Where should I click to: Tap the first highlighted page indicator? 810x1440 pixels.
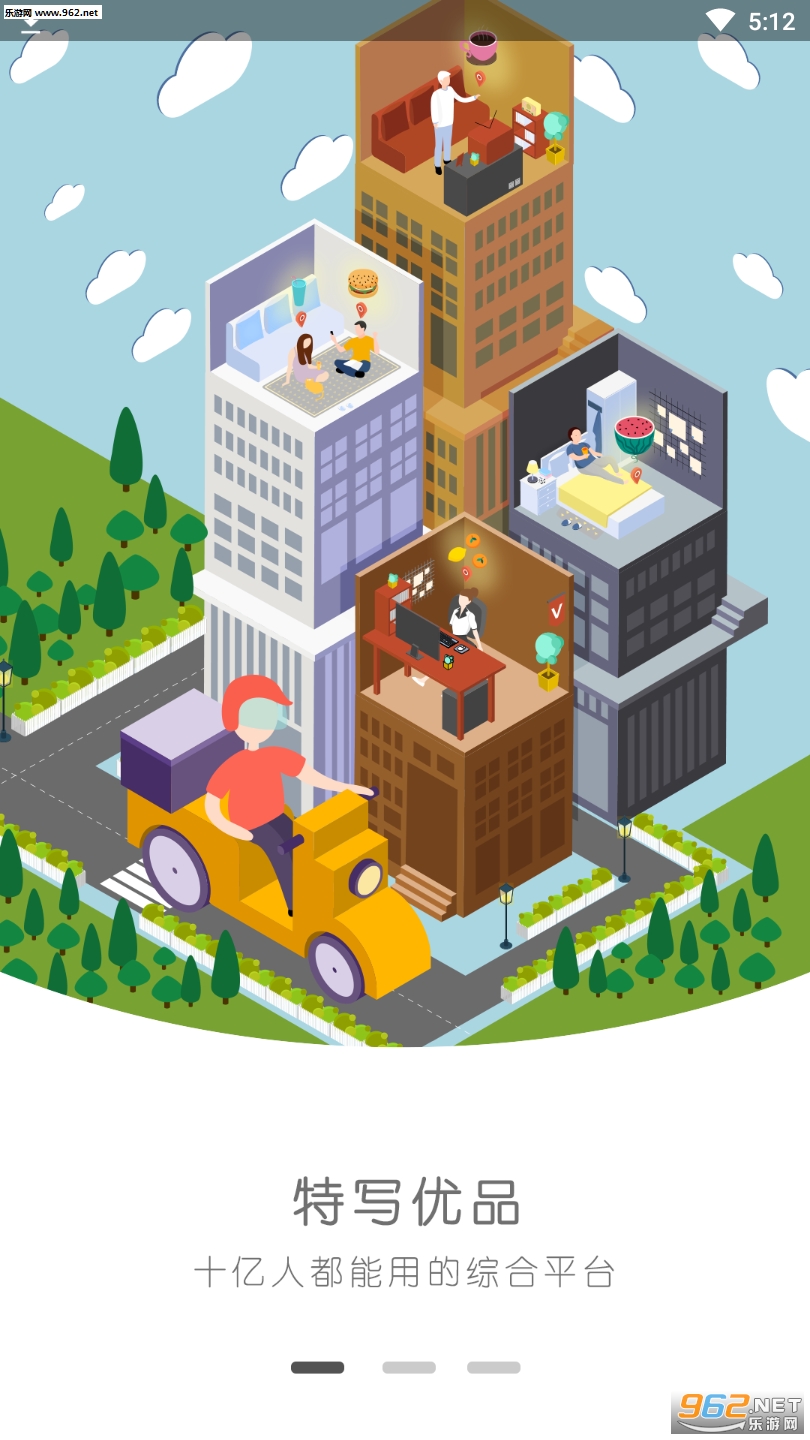(317, 1367)
